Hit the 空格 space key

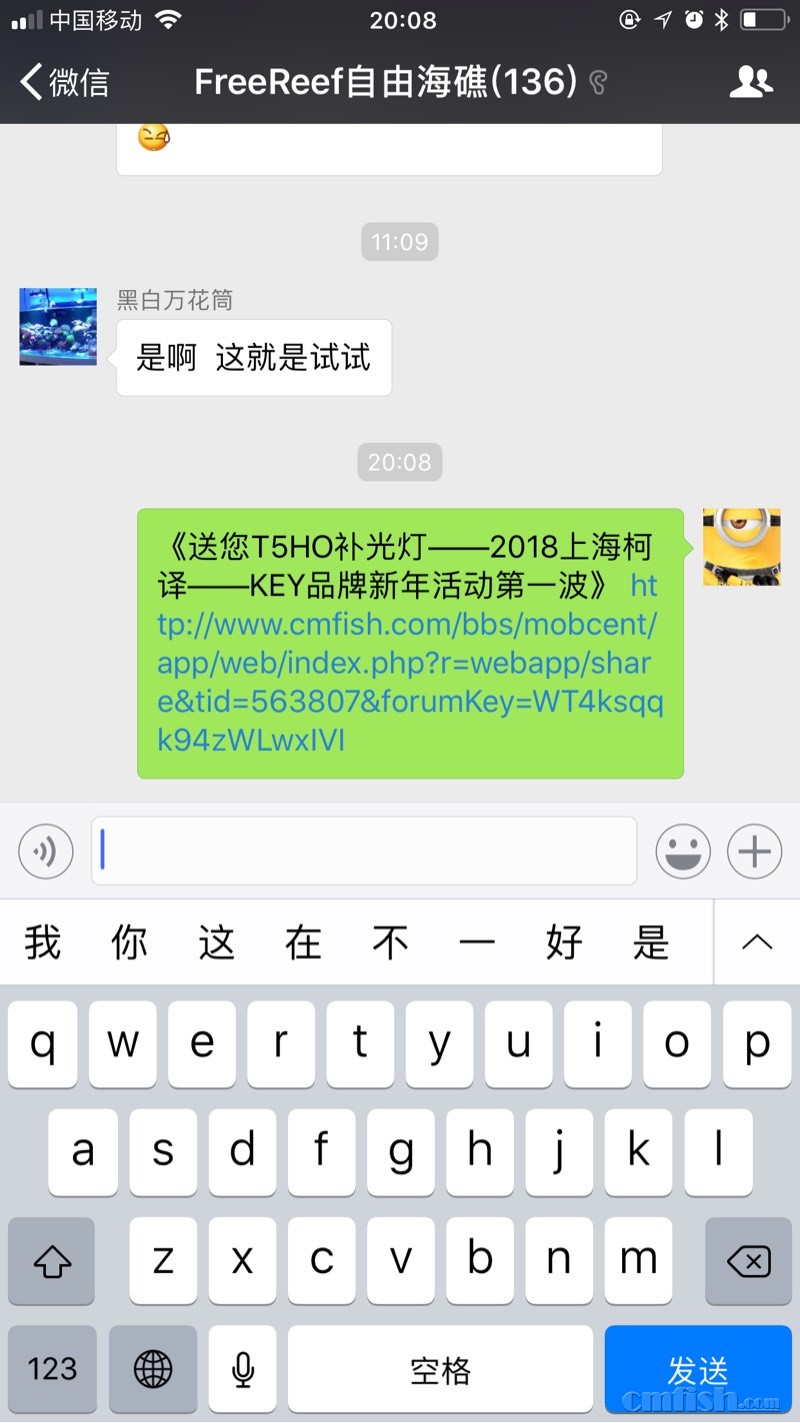(440, 1369)
